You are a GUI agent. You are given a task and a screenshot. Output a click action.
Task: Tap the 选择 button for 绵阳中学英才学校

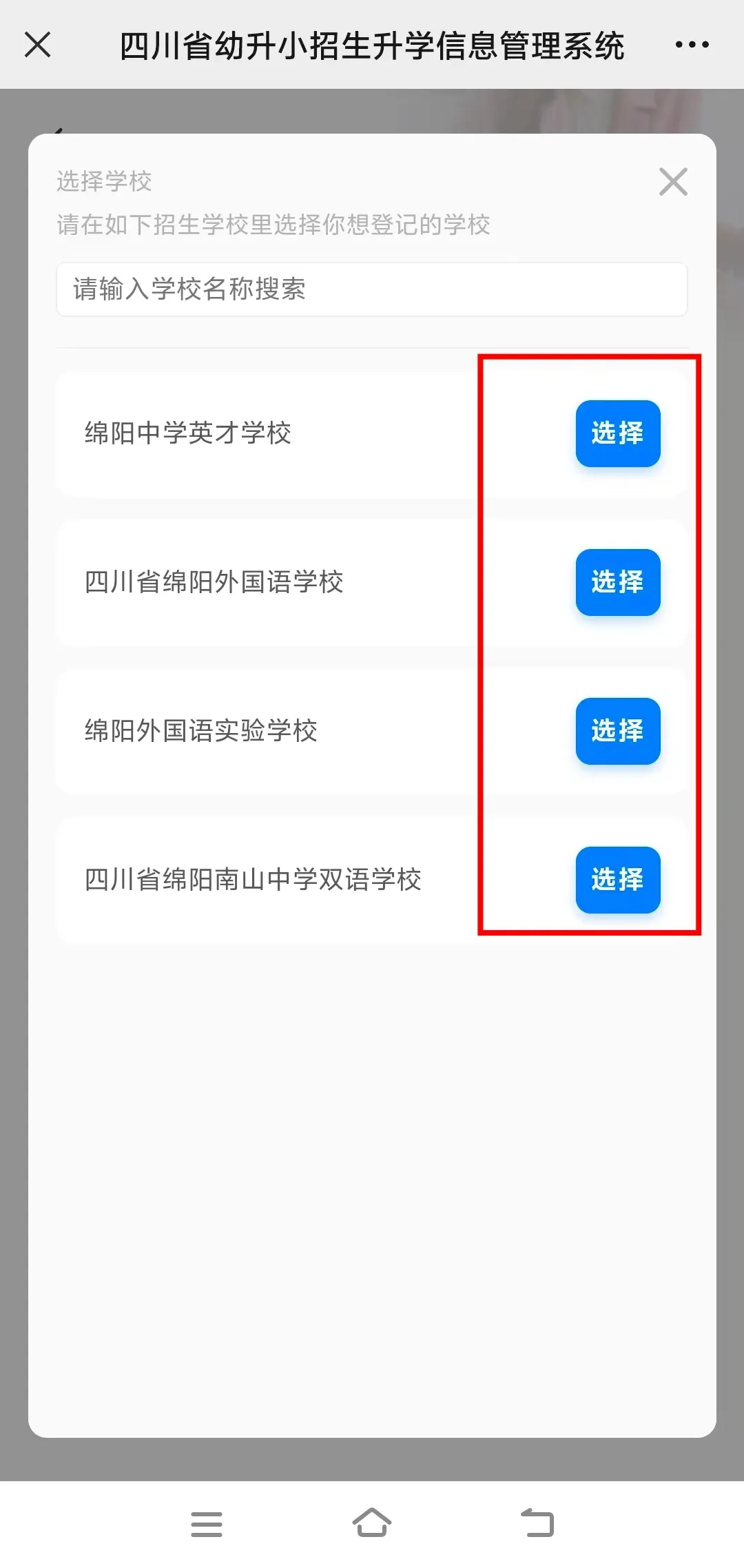pos(617,433)
